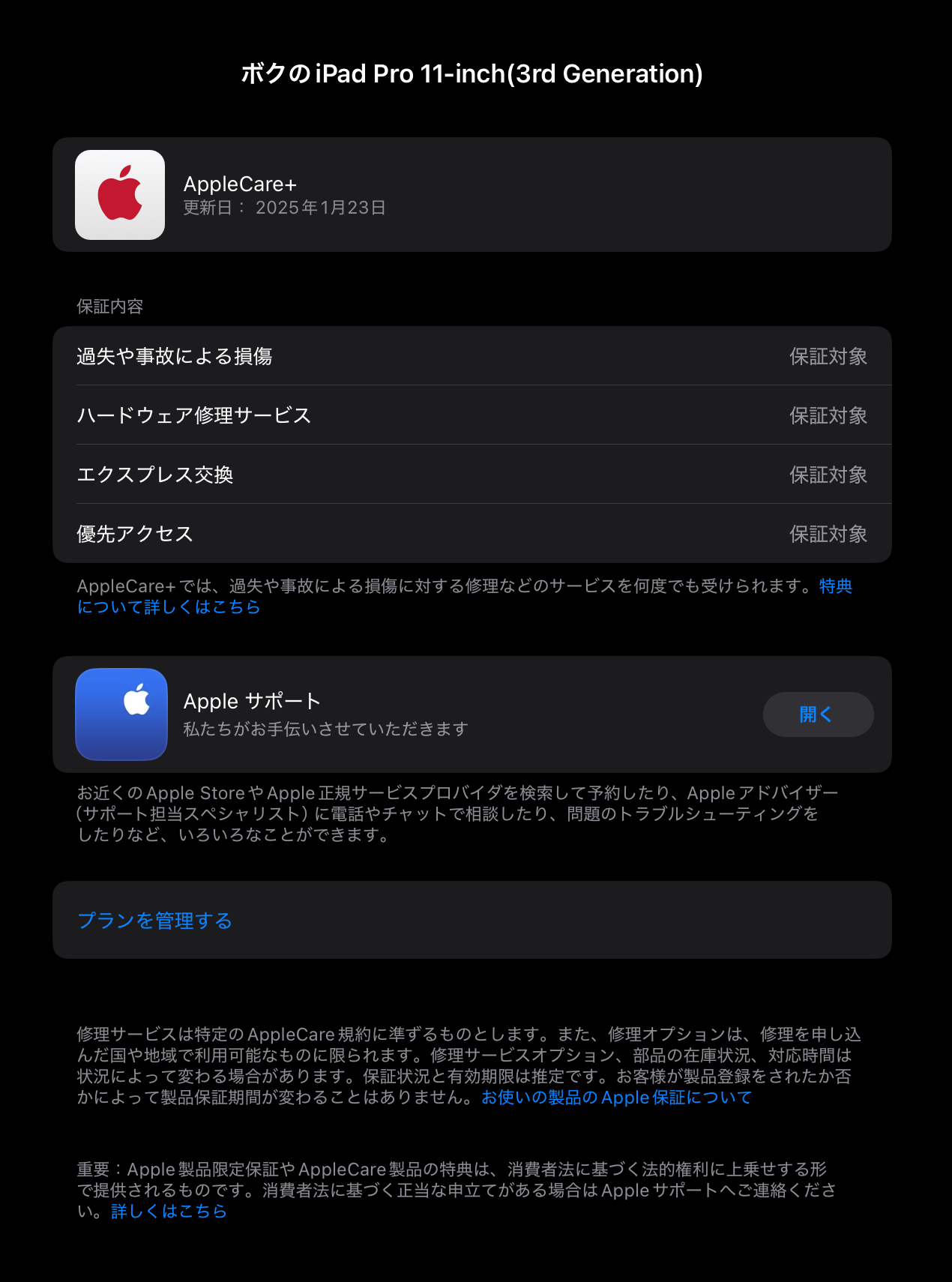Open the プランを管理する row
Image resolution: width=952 pixels, height=1282 pixels.
155,920
